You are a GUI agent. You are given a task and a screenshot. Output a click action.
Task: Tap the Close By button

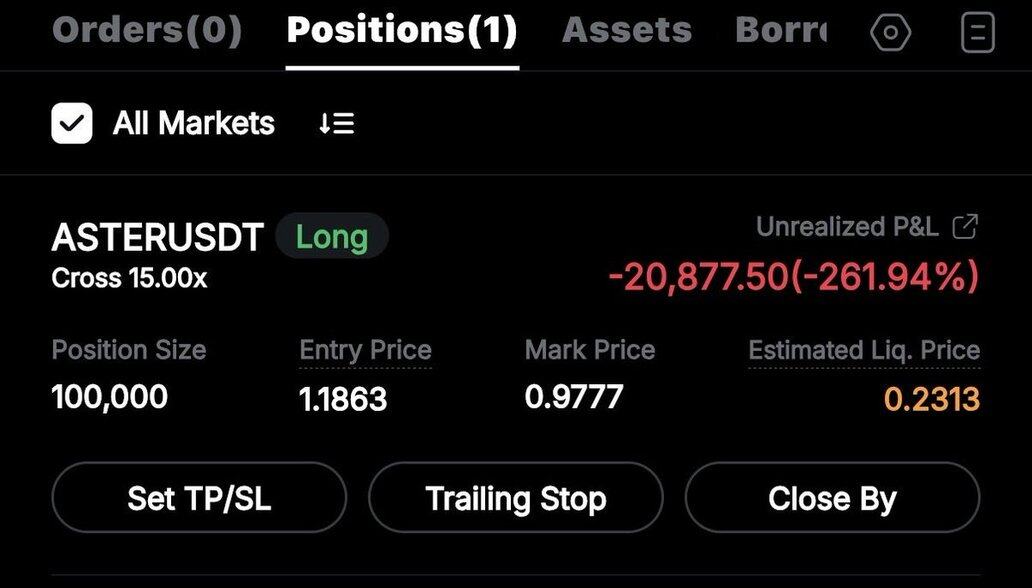pos(832,498)
